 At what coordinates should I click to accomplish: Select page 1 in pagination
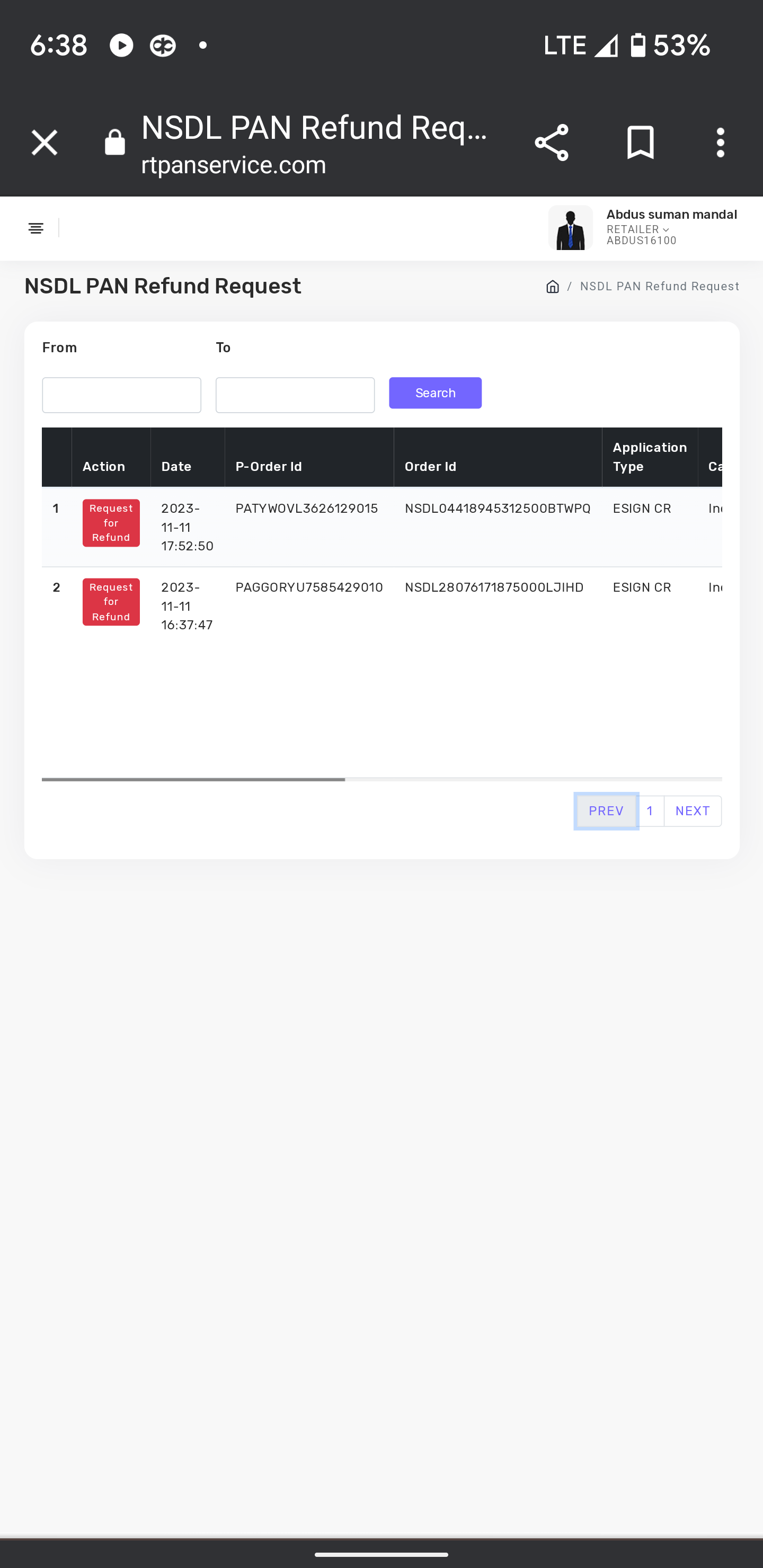[650, 812]
